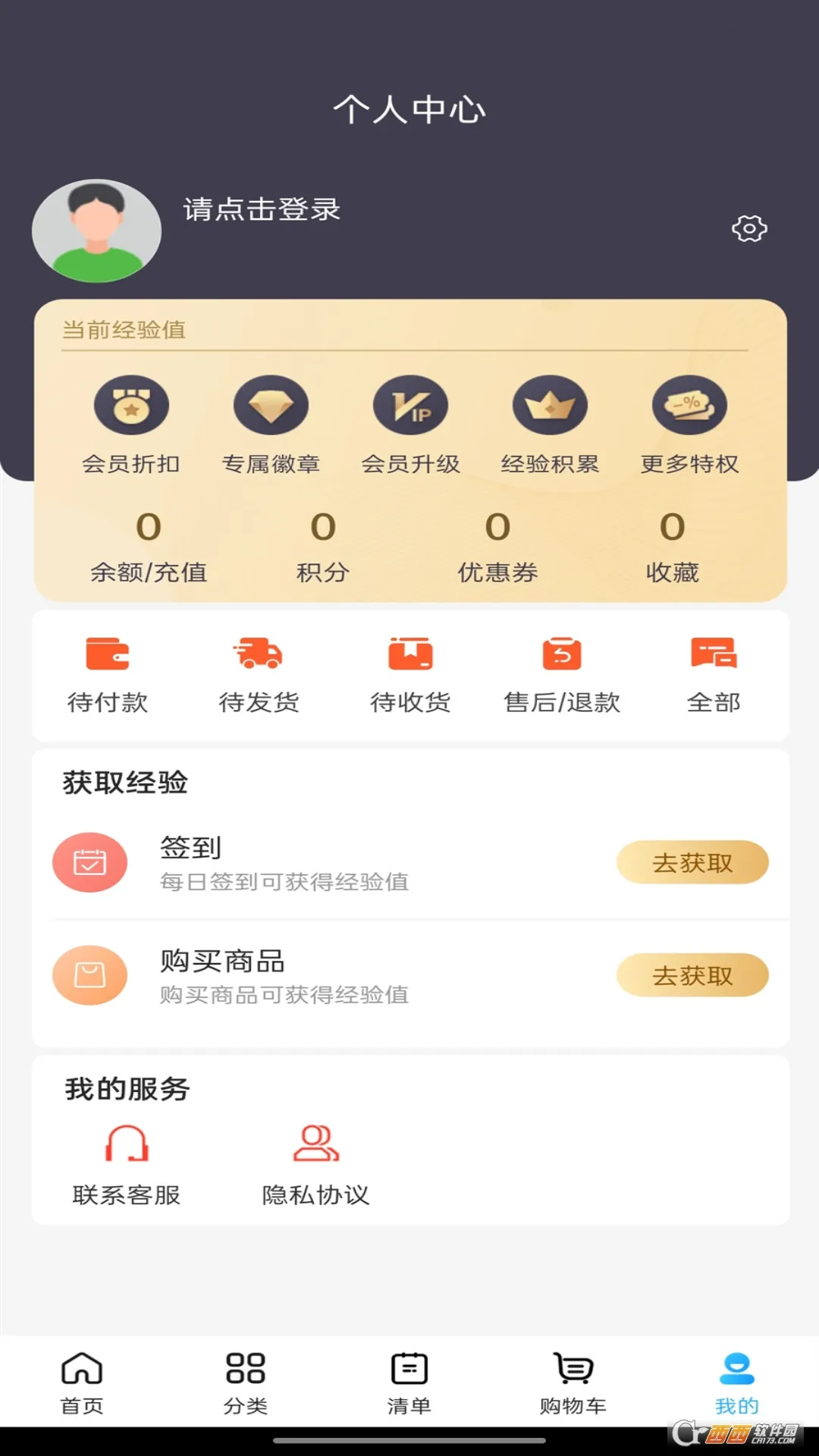Contact 联系客服 customer service

point(127,1165)
